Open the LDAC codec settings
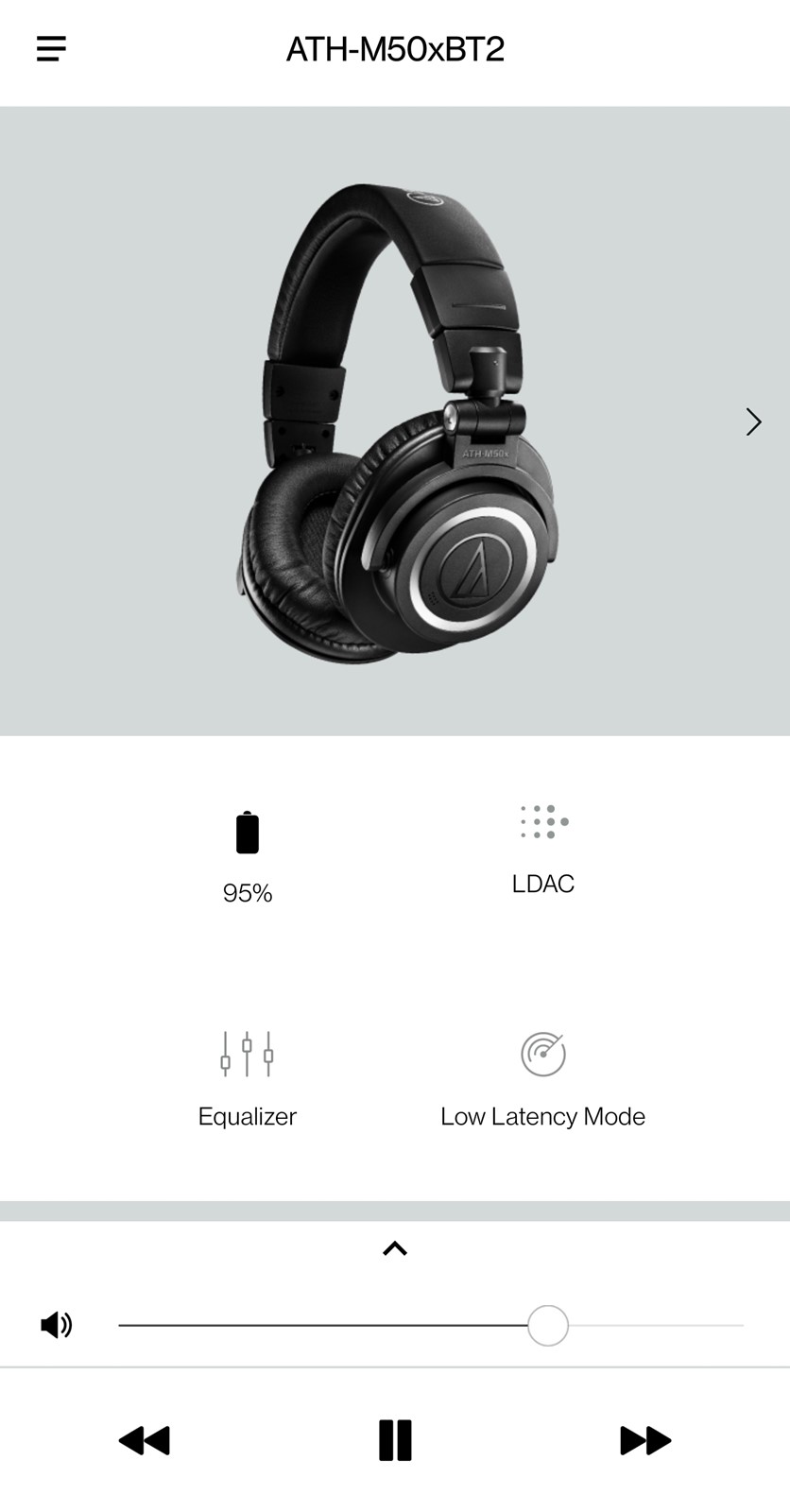Viewport: 790px width, 1512px height. click(x=543, y=850)
